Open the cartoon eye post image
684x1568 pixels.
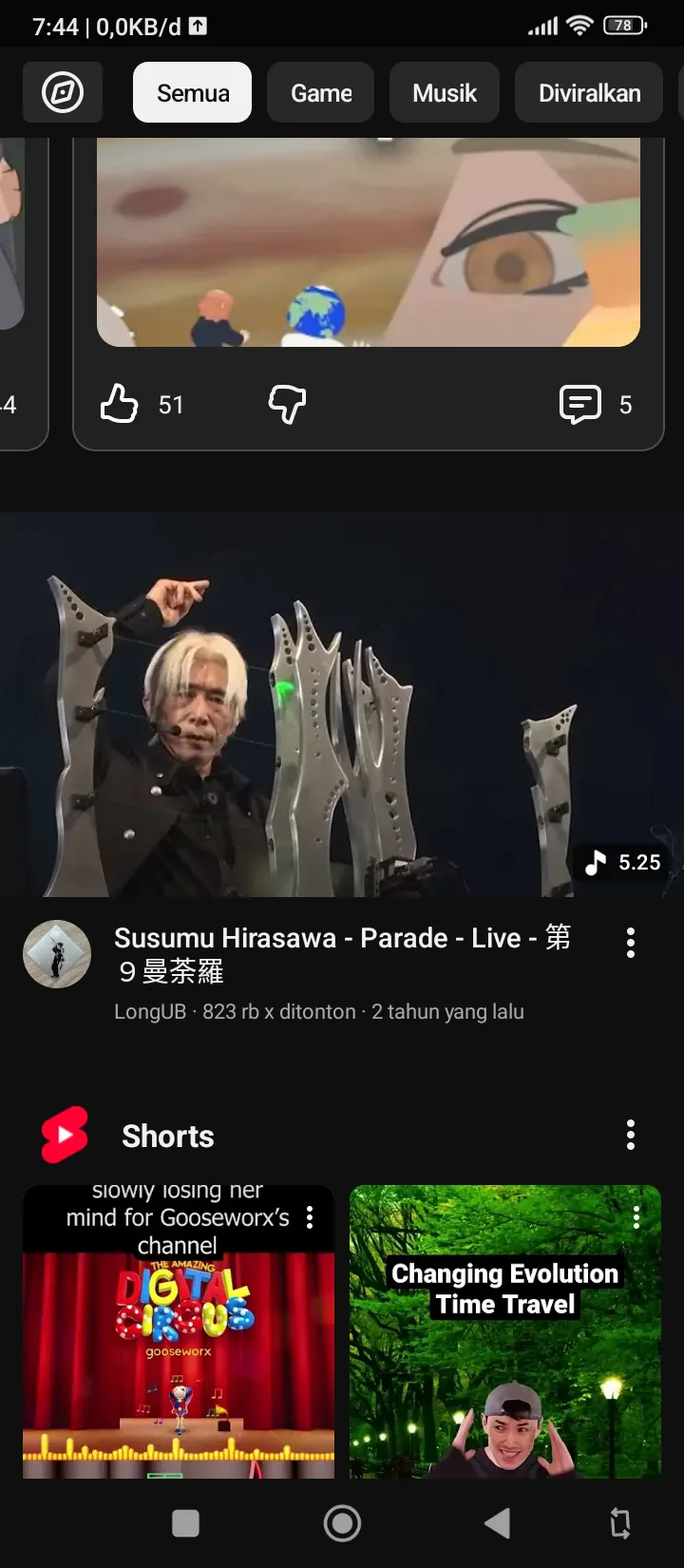point(369,242)
